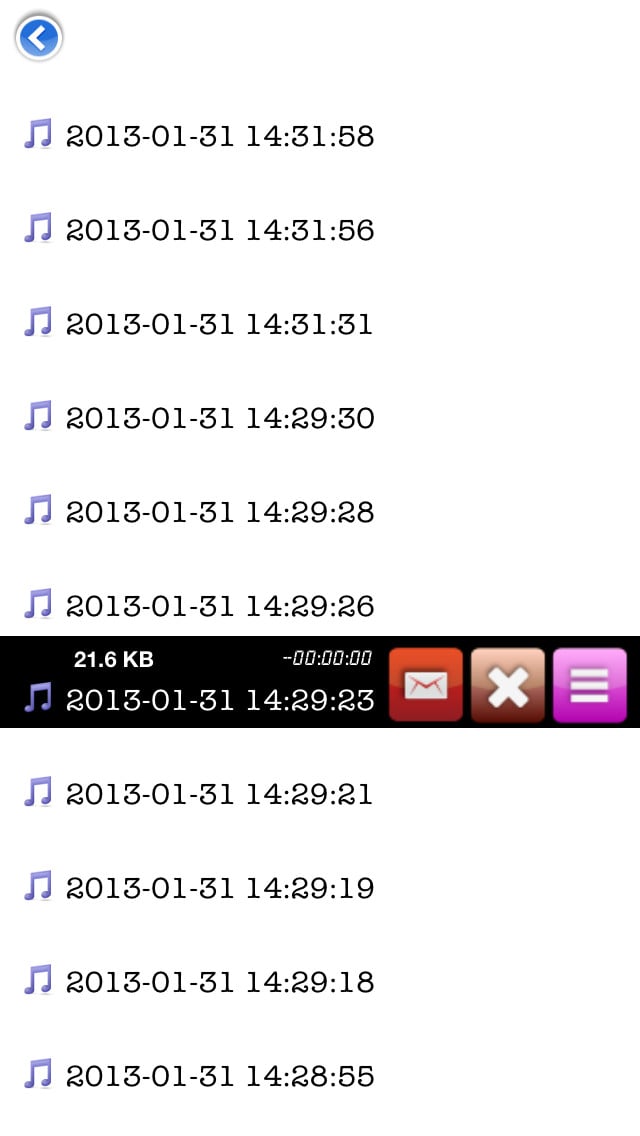The height and width of the screenshot is (1136, 640).
Task: Go back using the blue arrow
Action: pos(38,37)
